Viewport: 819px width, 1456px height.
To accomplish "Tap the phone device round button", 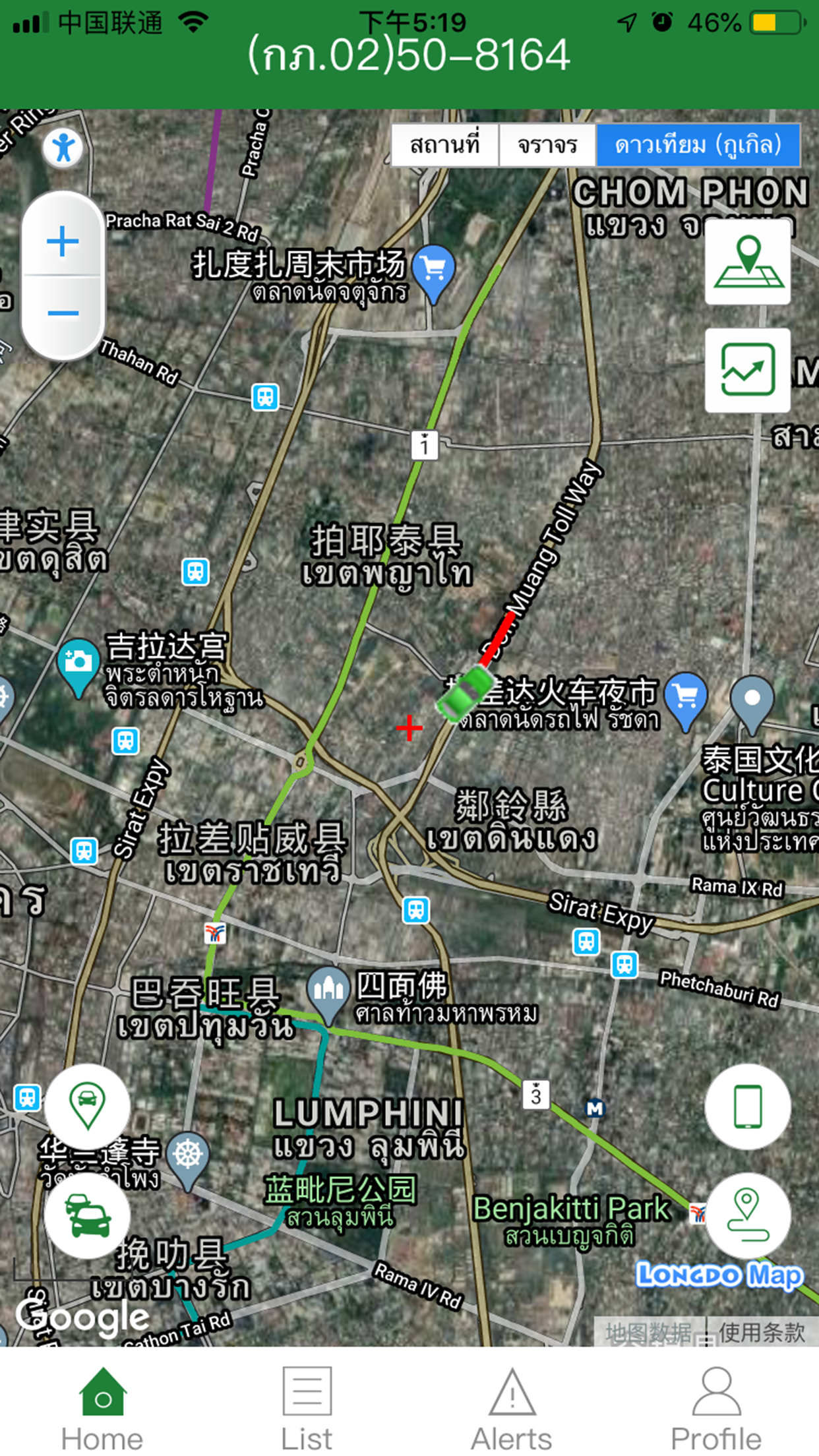I will coord(748,1107).
